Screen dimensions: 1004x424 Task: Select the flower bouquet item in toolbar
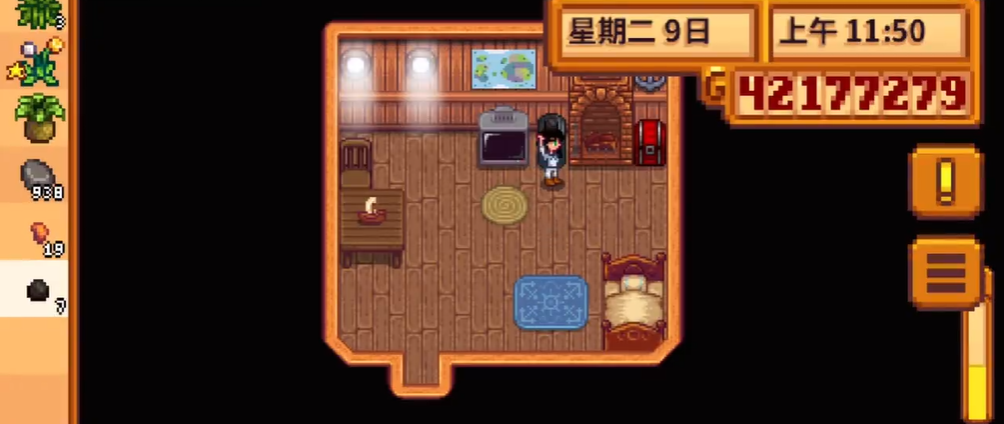[x=36, y=62]
